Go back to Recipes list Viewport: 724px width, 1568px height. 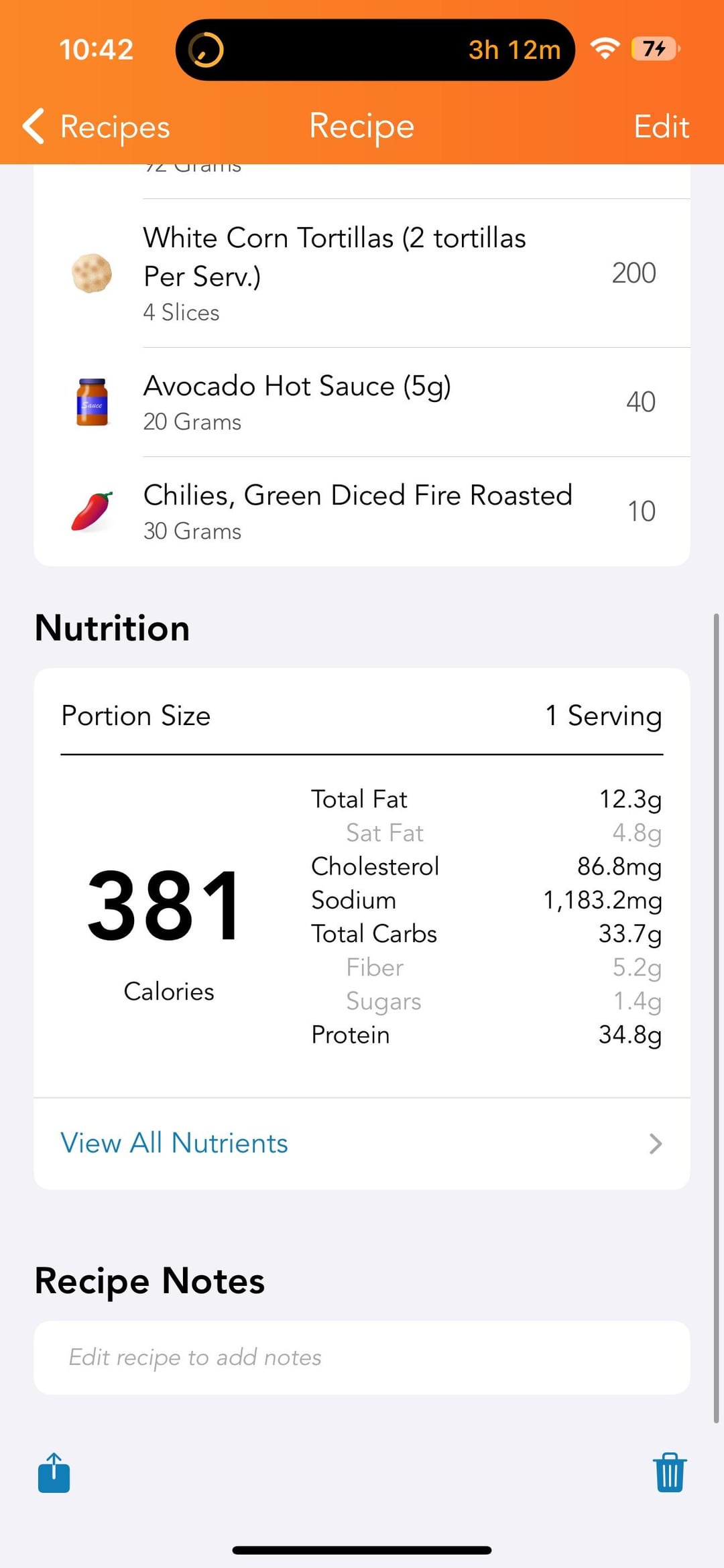click(97, 126)
